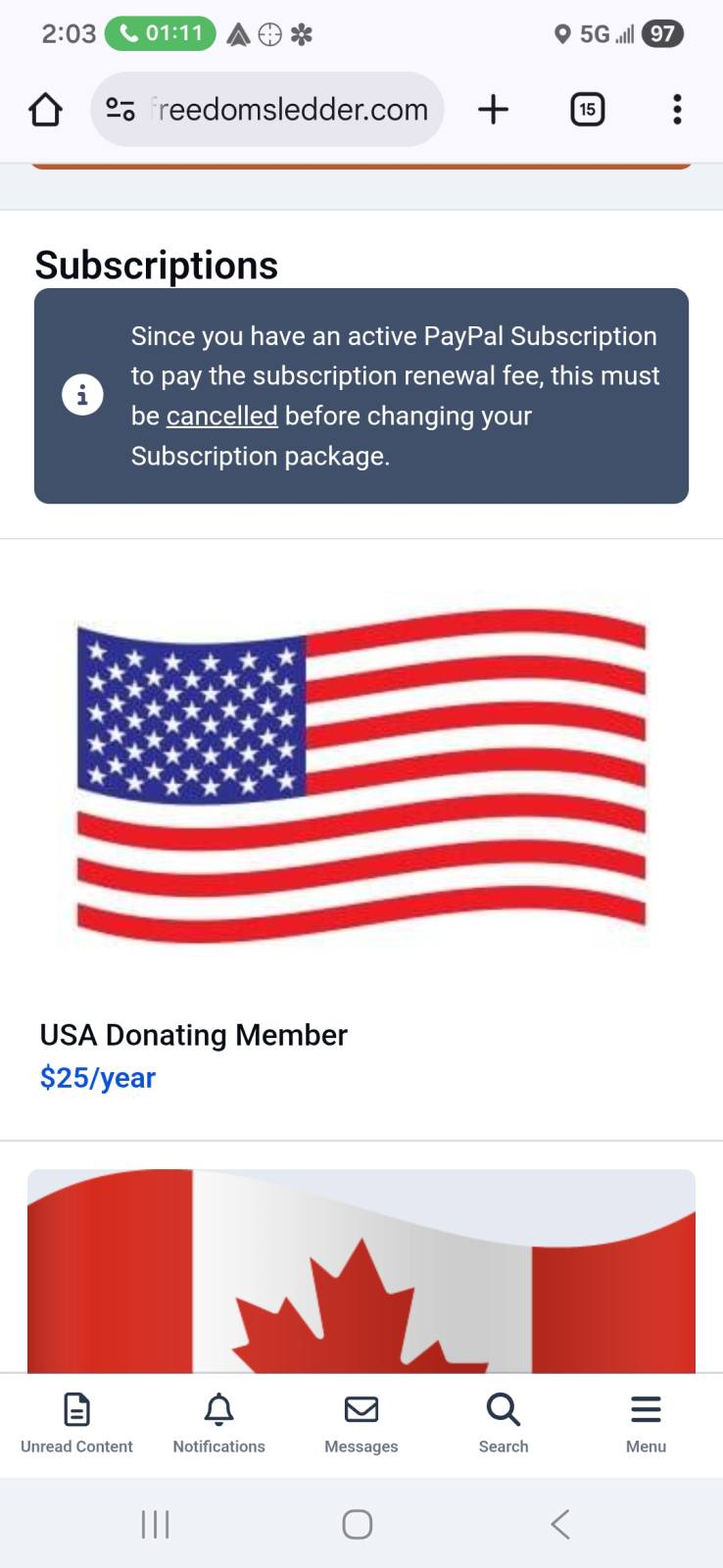Show recent apps
Viewport: 723px width, 1568px height.
155,1524
